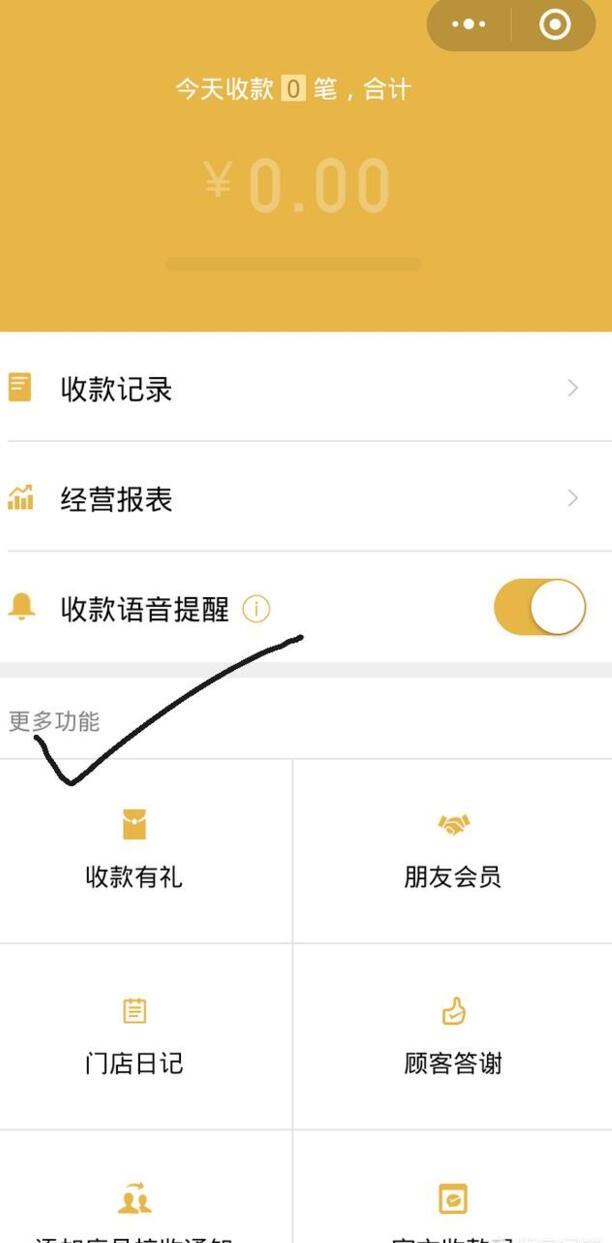Open the 朋友会员 feature tile
The width and height of the screenshot is (612, 1243).
click(453, 851)
